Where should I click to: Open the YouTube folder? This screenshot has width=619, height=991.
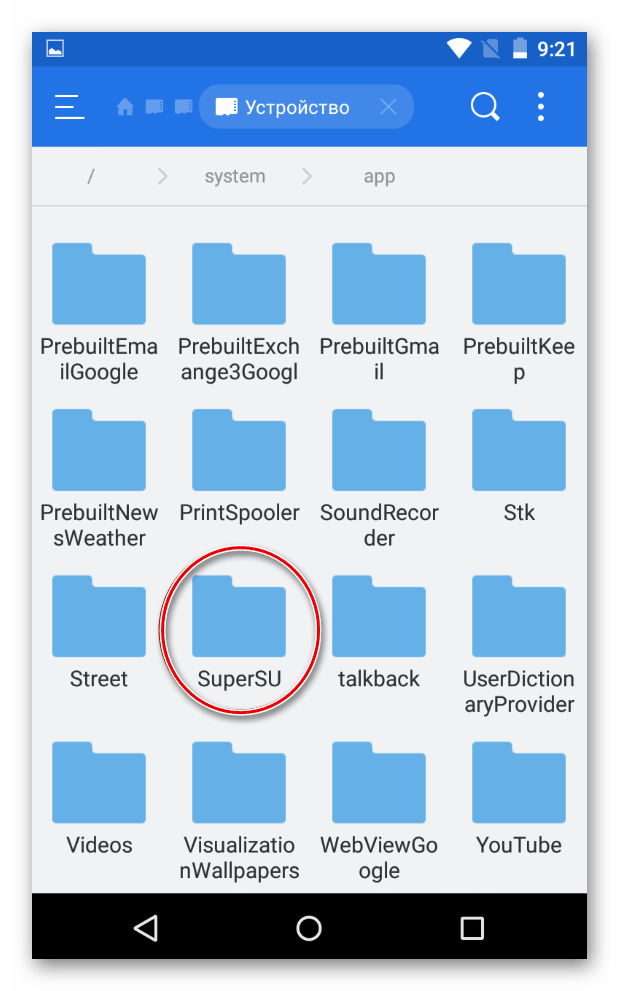click(x=518, y=799)
